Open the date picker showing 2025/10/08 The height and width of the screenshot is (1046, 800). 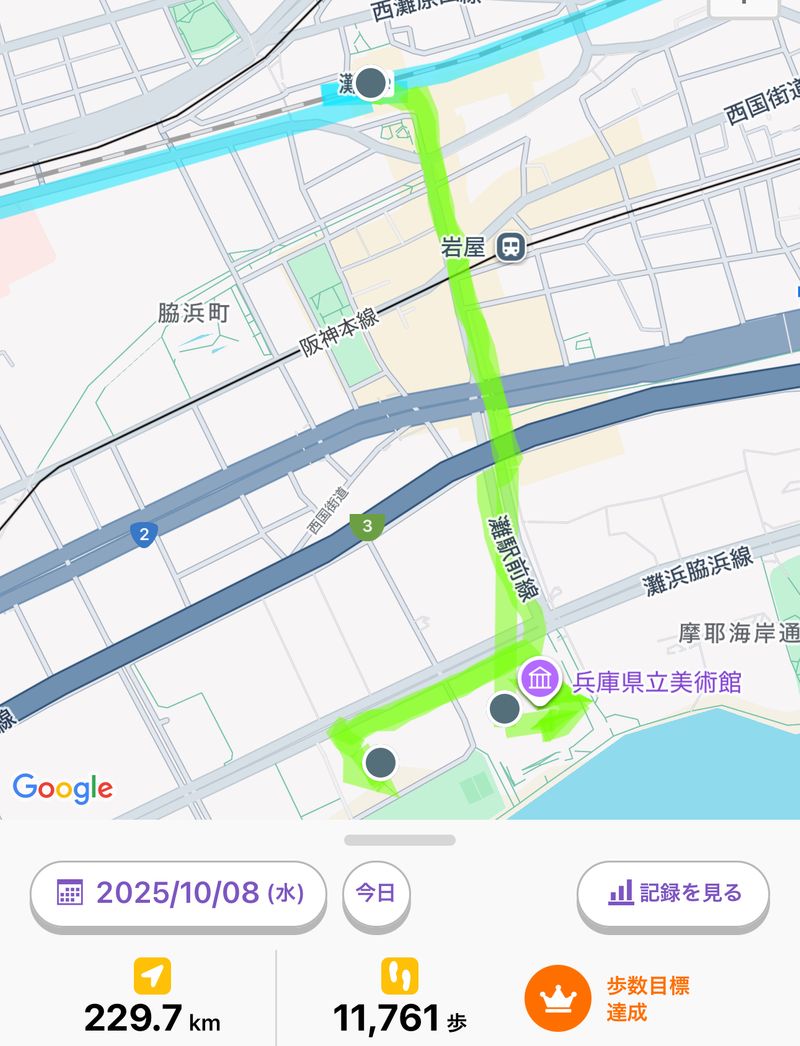[178, 893]
